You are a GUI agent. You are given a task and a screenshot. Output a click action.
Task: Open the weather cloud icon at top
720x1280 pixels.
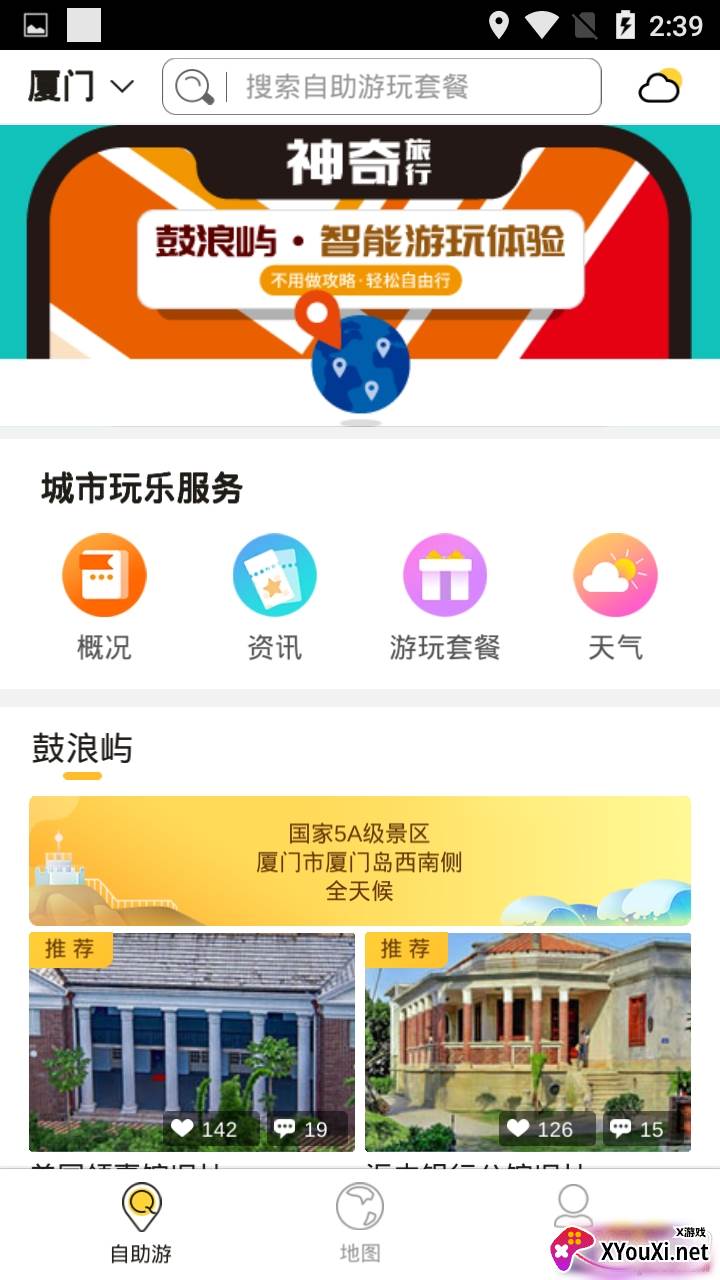[660, 87]
